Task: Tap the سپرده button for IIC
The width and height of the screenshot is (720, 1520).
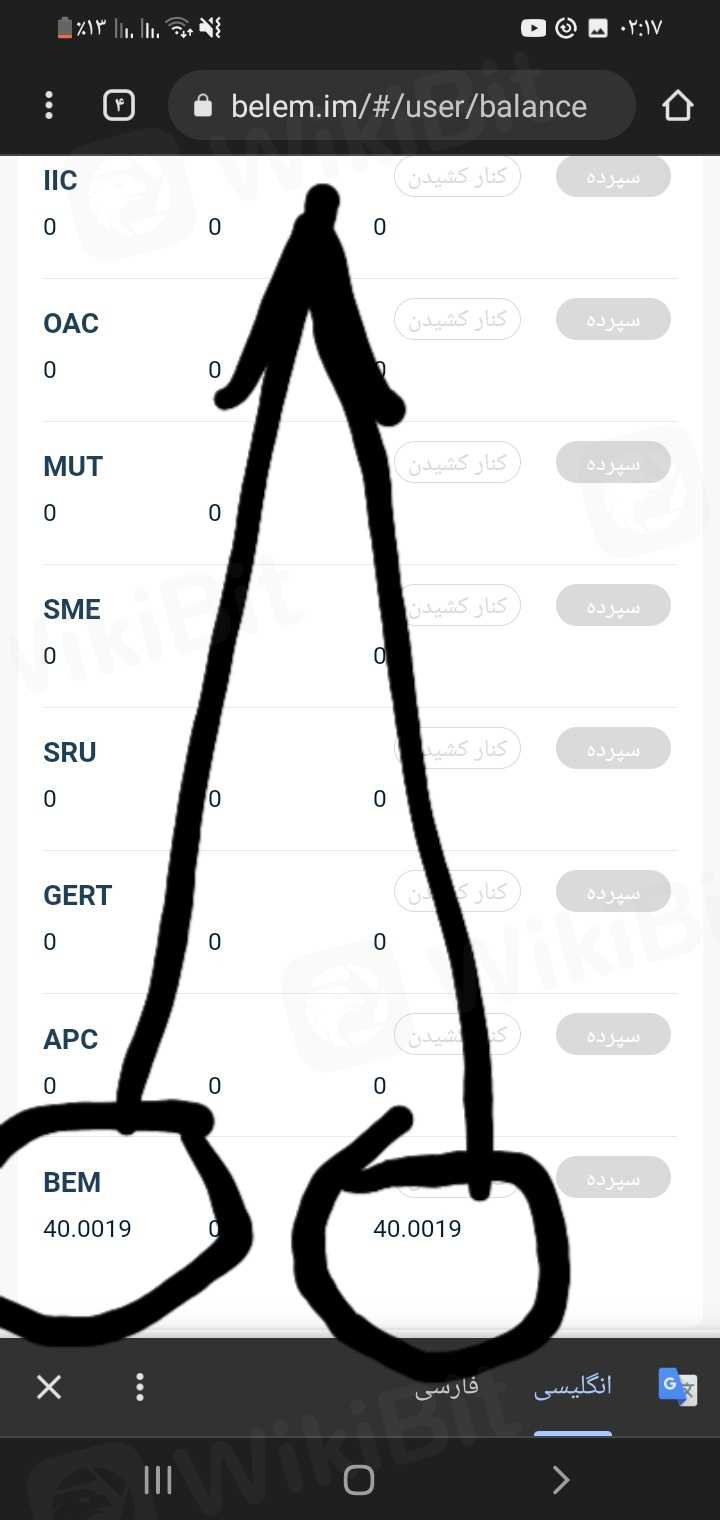Action: [613, 177]
